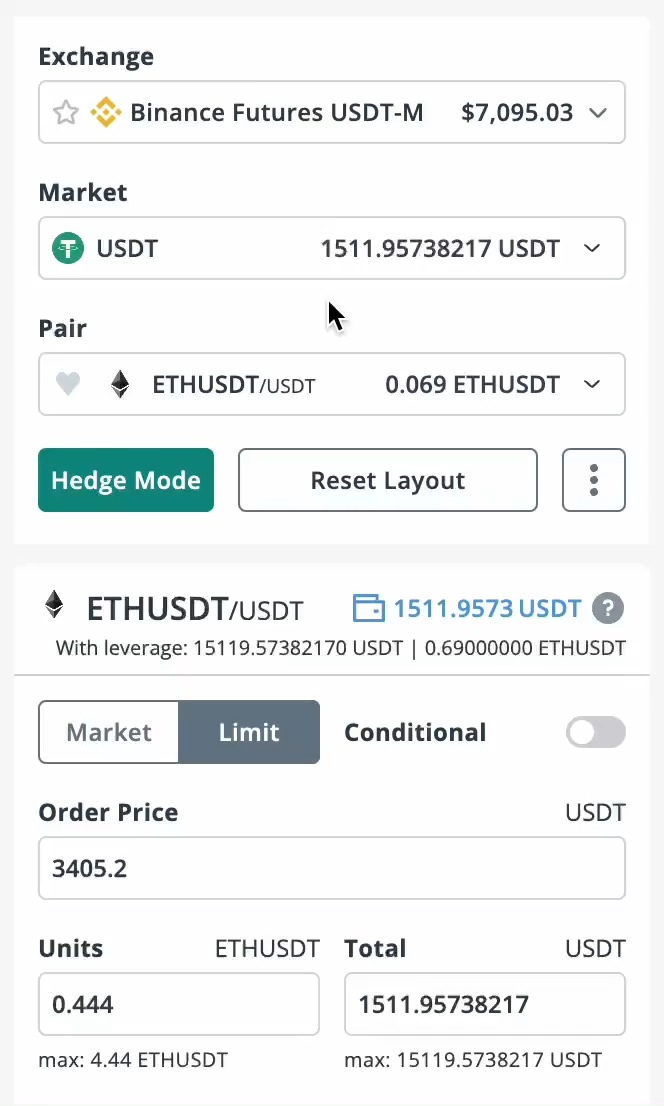Favorite the ETHUSDT pair with heart
Screen dimensions: 664x1106
pyautogui.click(x=67, y=384)
